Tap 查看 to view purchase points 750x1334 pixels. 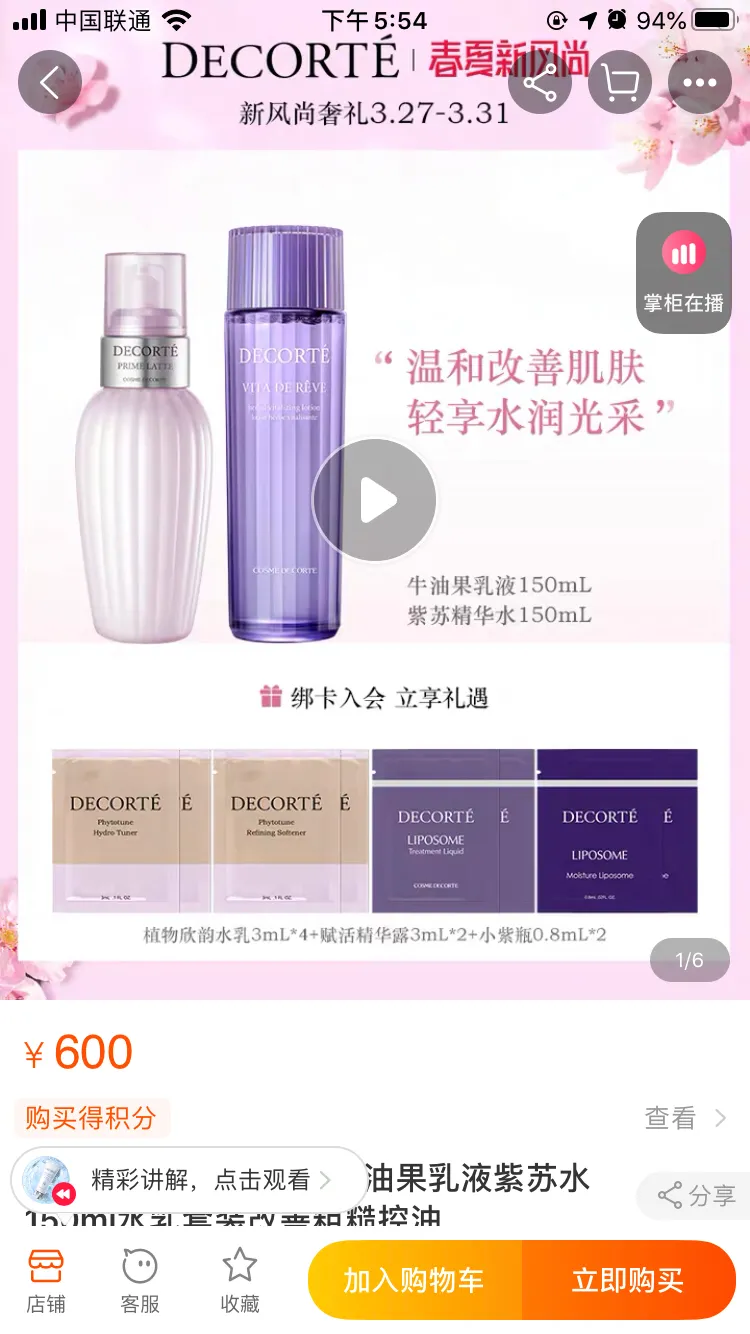coord(685,1117)
